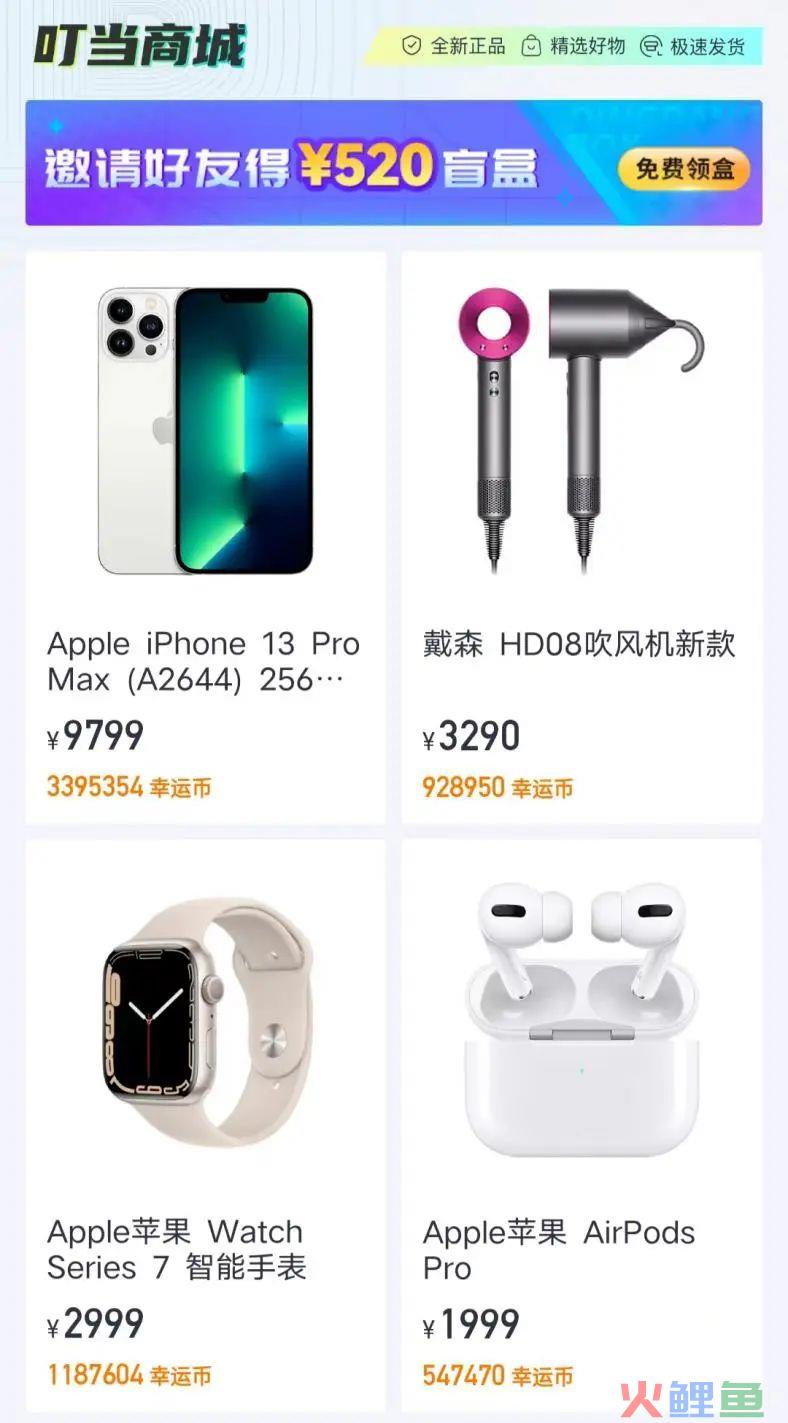
Task: View the Apple Watch Series 7 product card
Action: (x=205, y=1125)
